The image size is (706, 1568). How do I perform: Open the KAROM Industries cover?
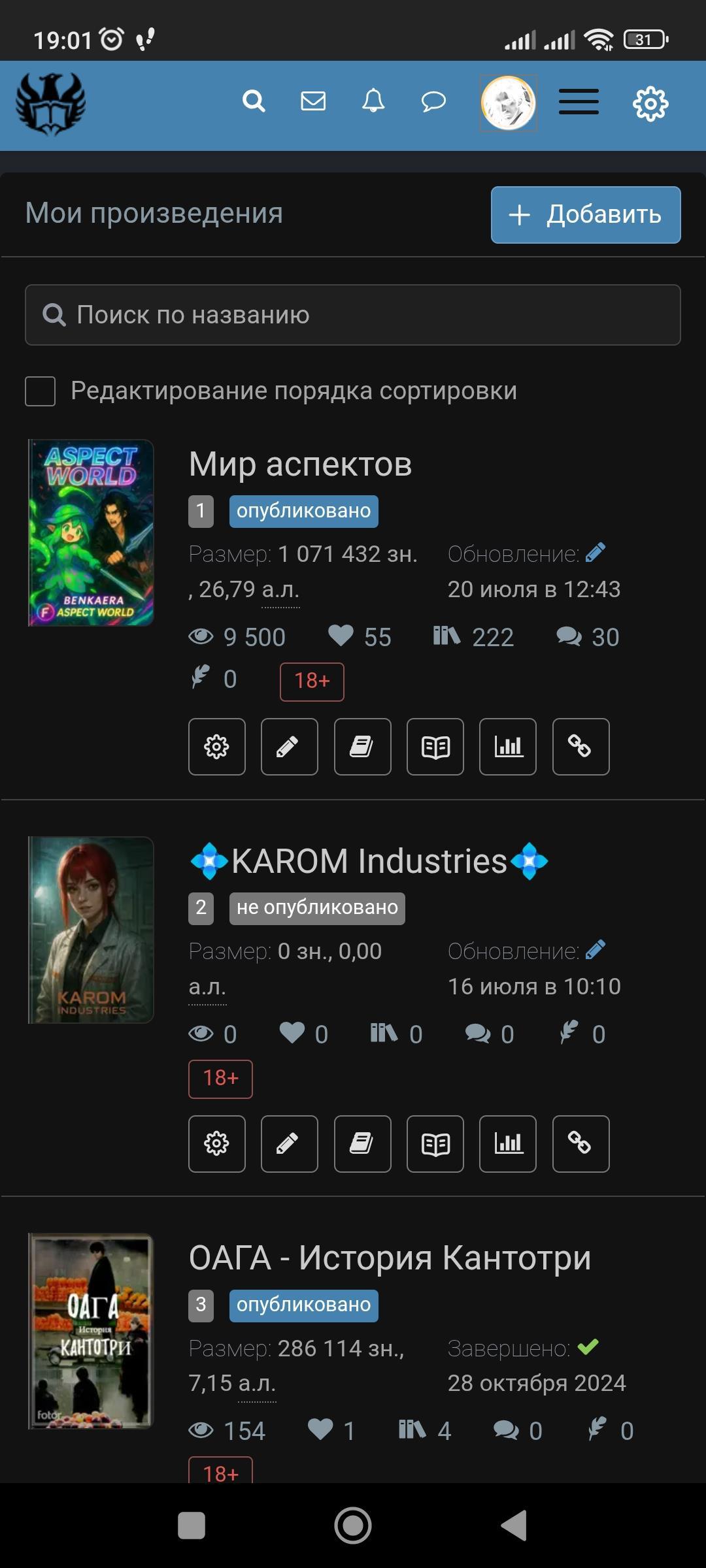(91, 930)
